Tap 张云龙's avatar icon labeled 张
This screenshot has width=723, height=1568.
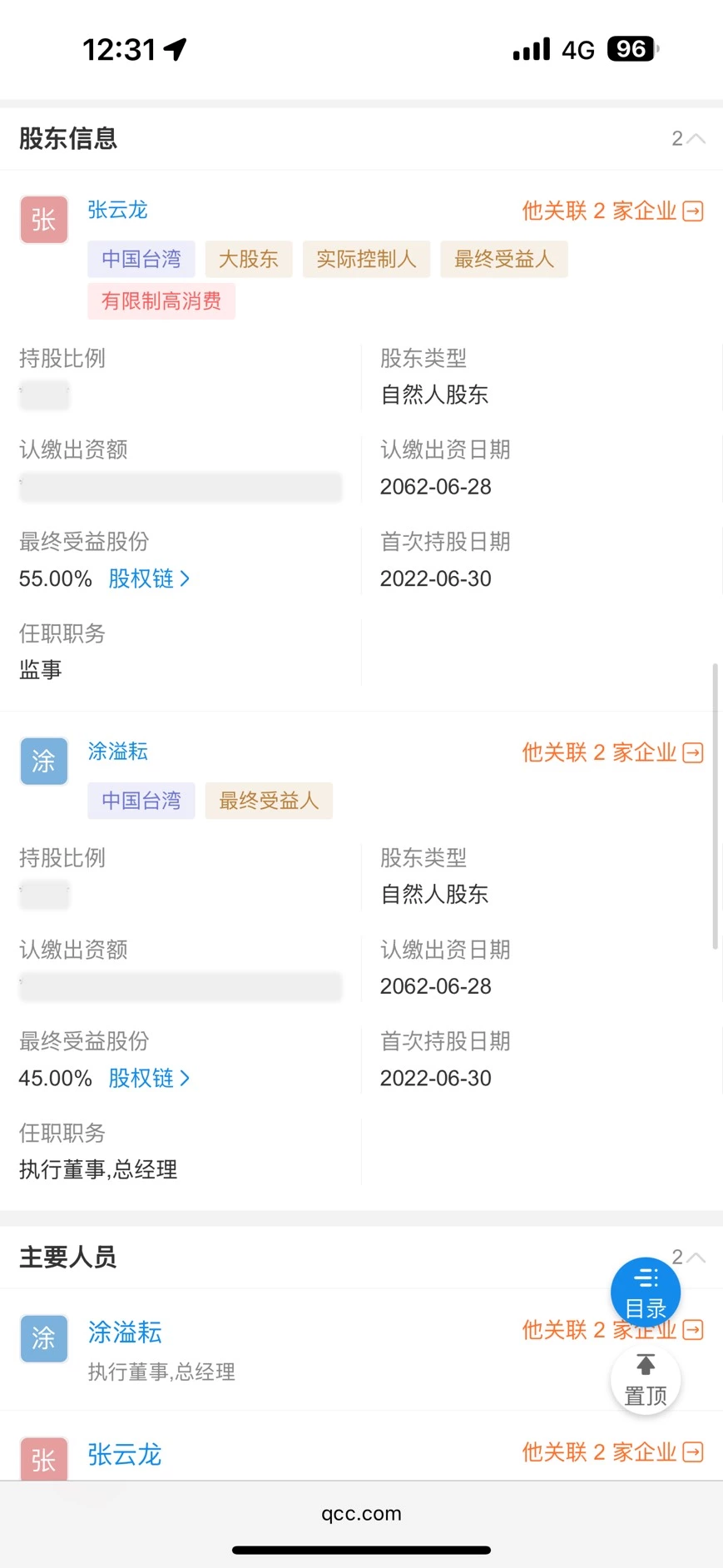pyautogui.click(x=43, y=219)
